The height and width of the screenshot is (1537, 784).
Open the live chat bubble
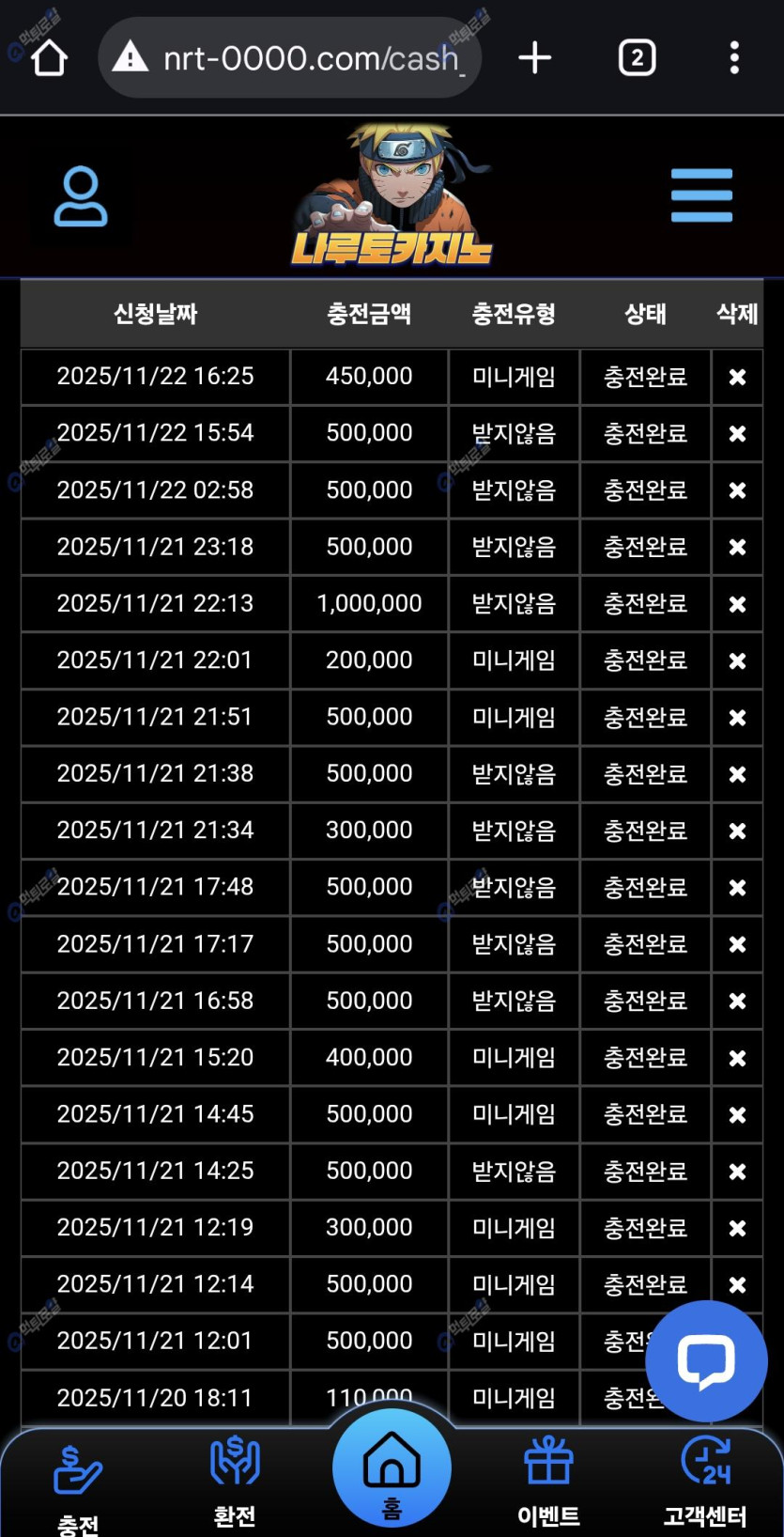706,1360
